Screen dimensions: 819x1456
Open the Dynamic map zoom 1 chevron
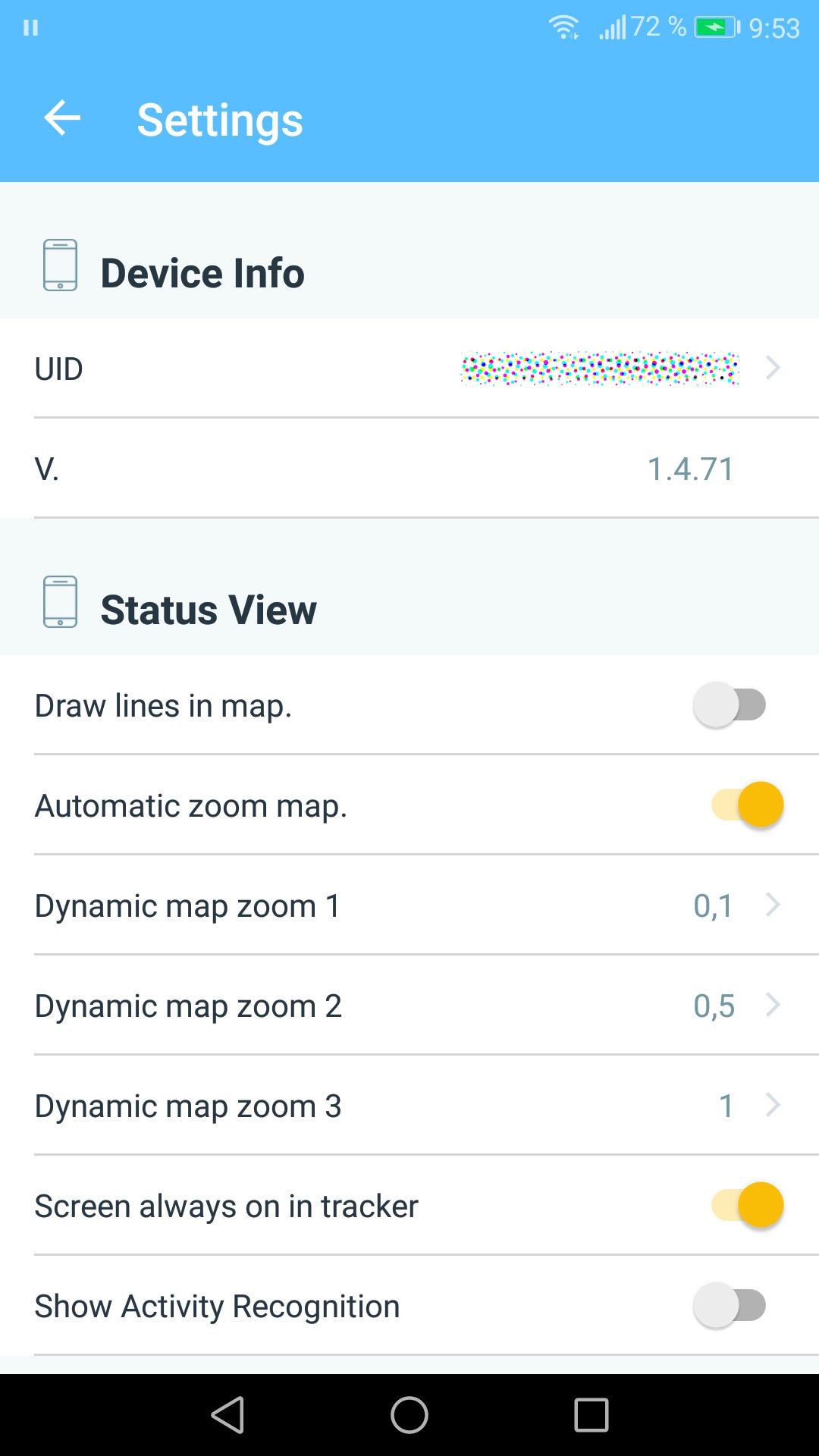pyautogui.click(x=773, y=905)
